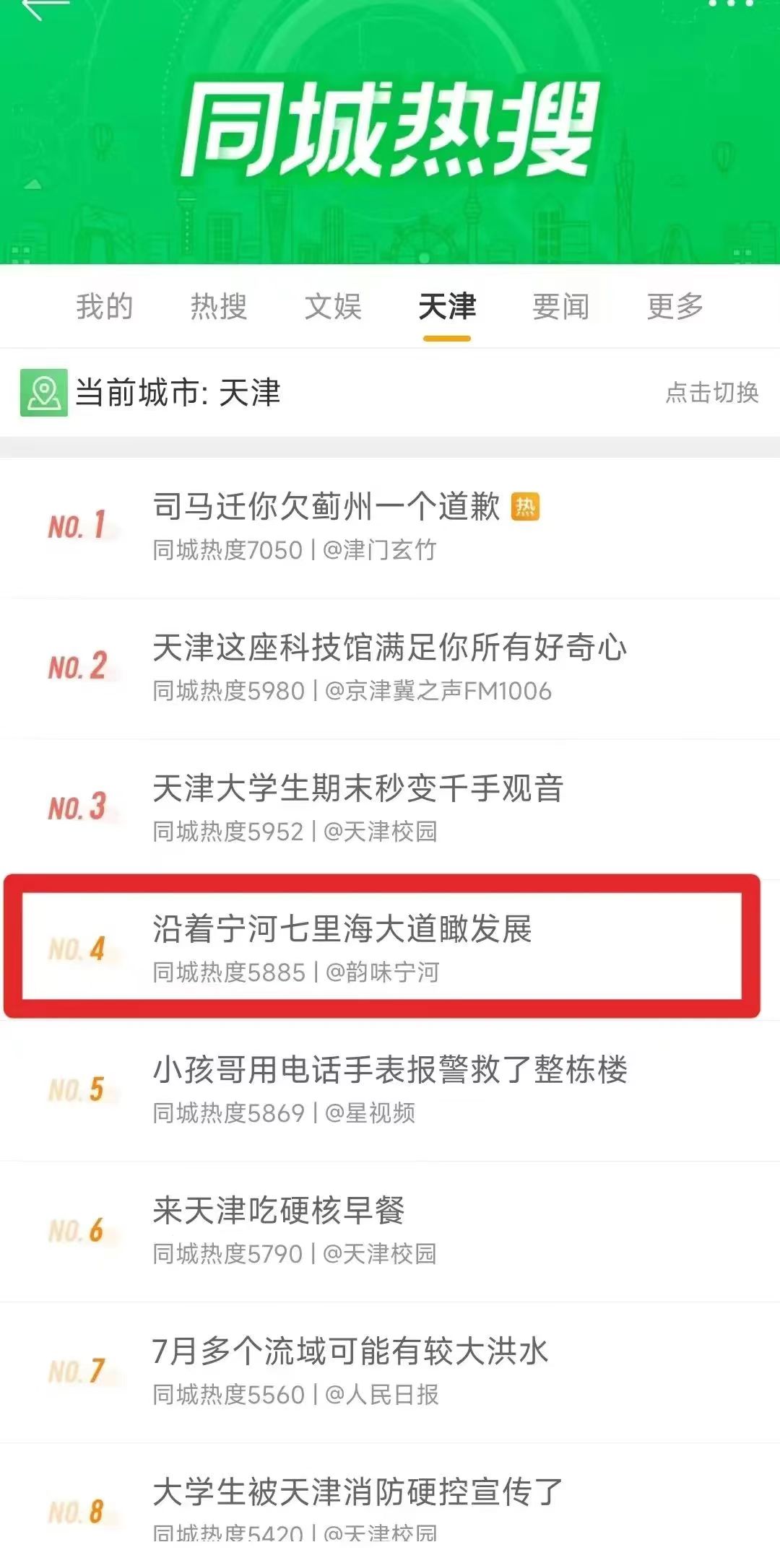
Task: Switch to the 要闻 tab
Action: 561,307
